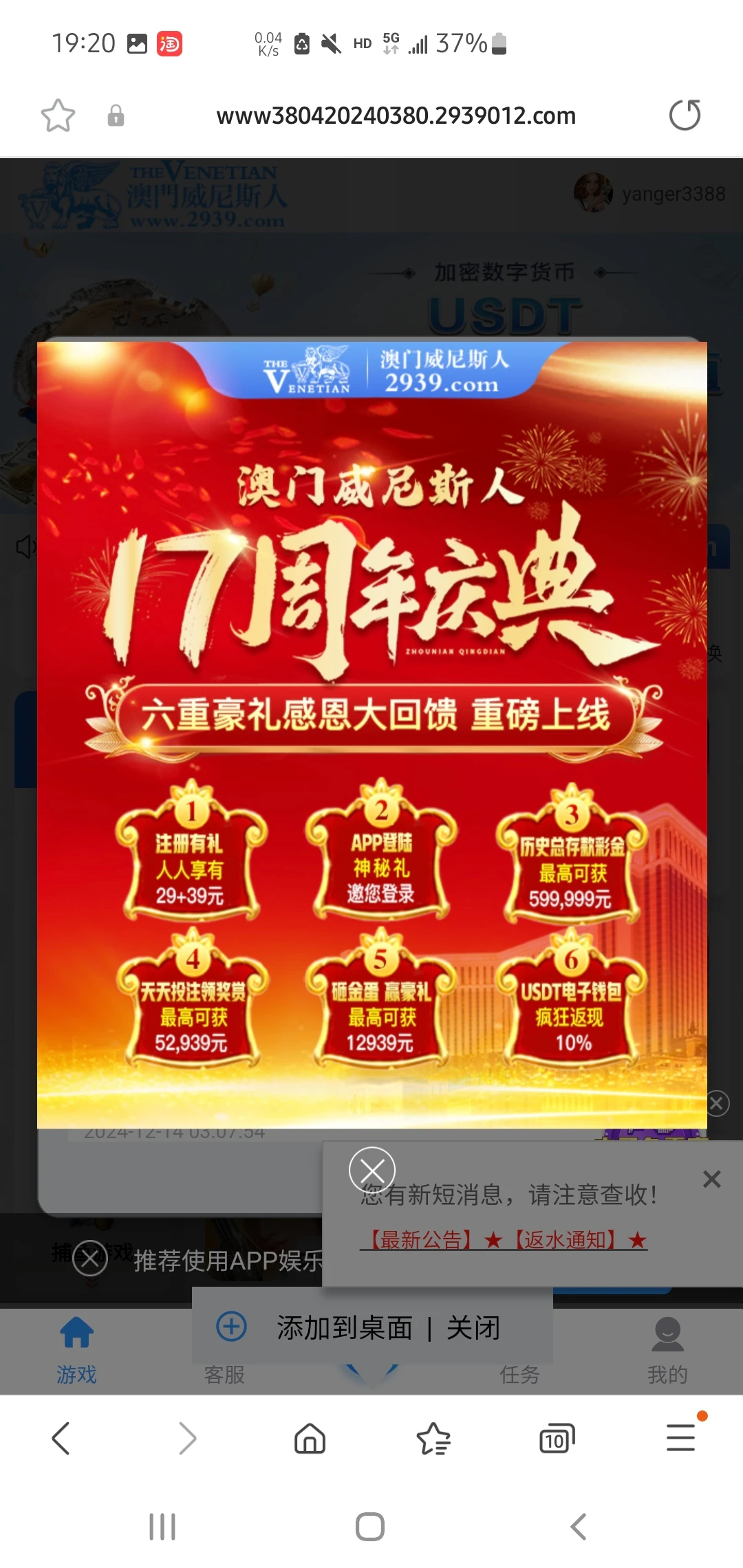Tap the bookmark star beside the address bar
Viewport: 743px width, 1568px height.
(x=58, y=115)
